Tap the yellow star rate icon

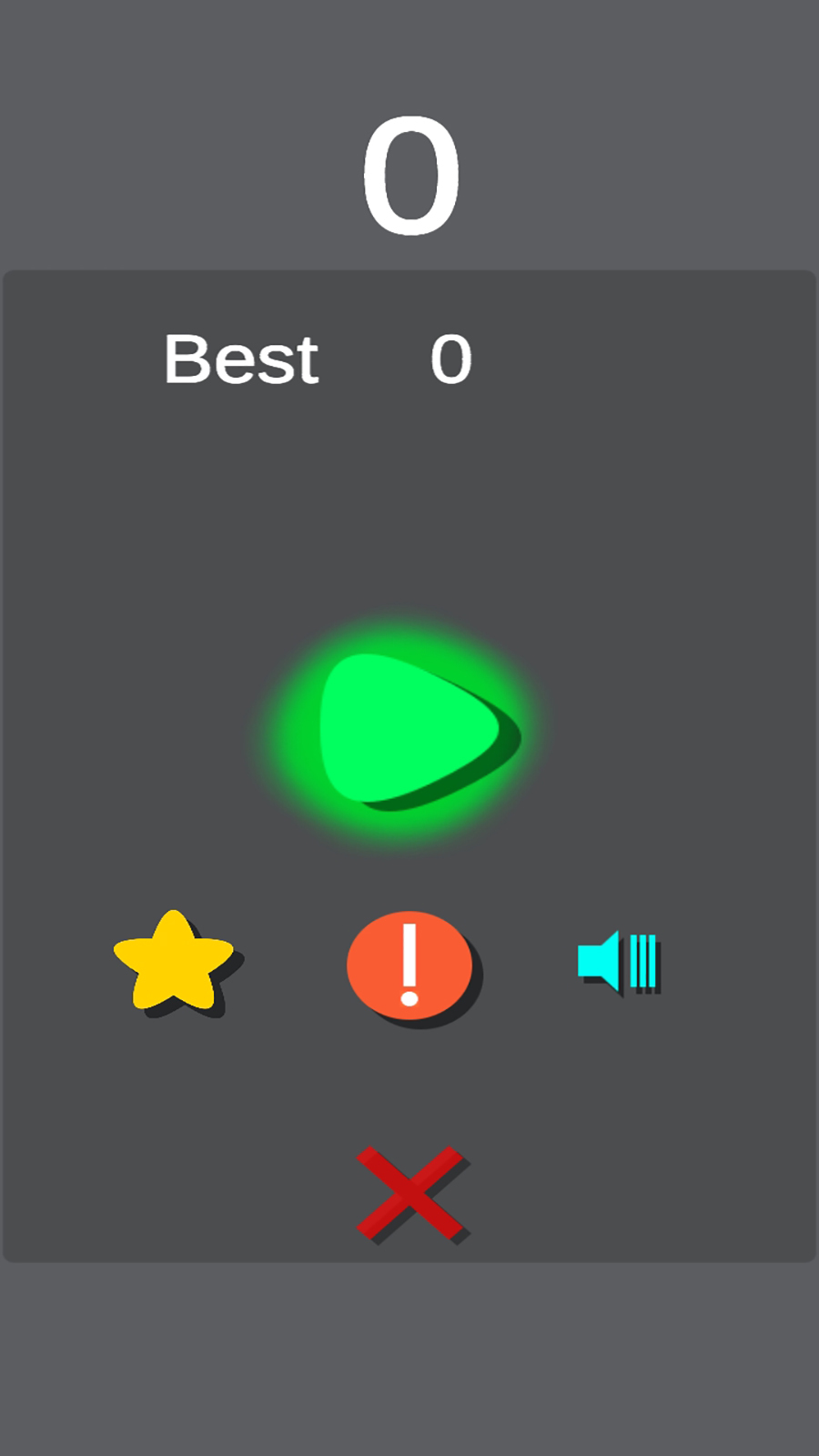[173, 963]
